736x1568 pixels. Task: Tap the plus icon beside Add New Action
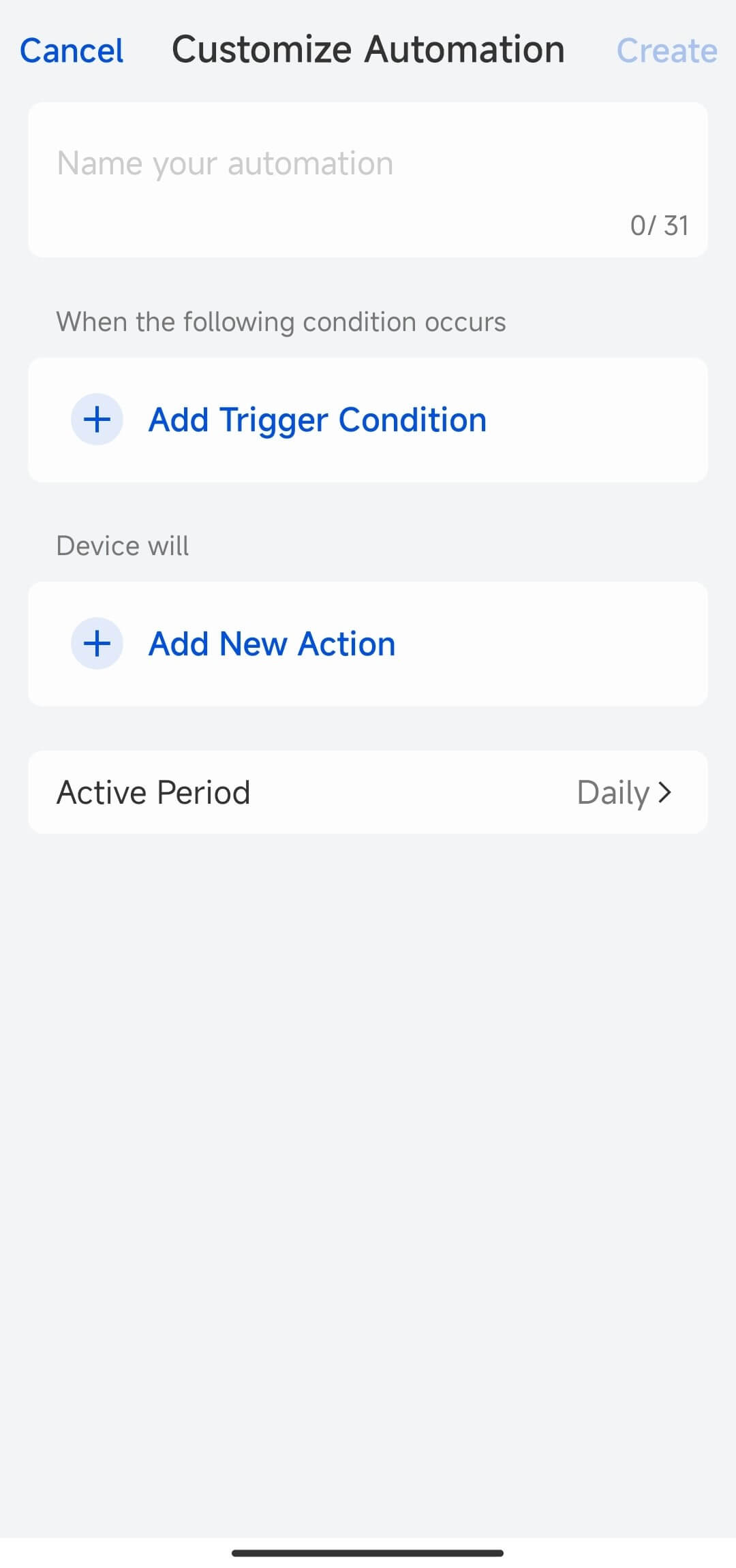click(97, 643)
